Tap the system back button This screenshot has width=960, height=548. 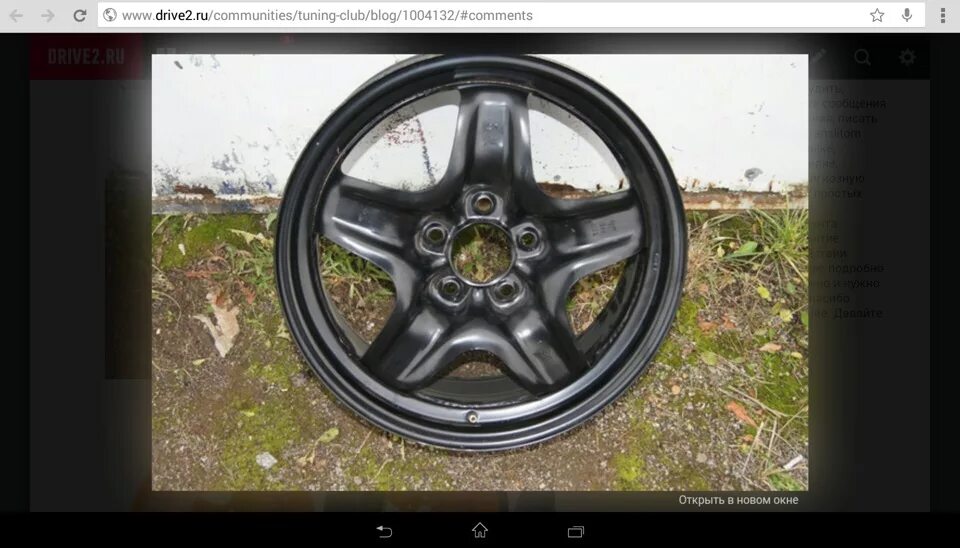(x=384, y=531)
